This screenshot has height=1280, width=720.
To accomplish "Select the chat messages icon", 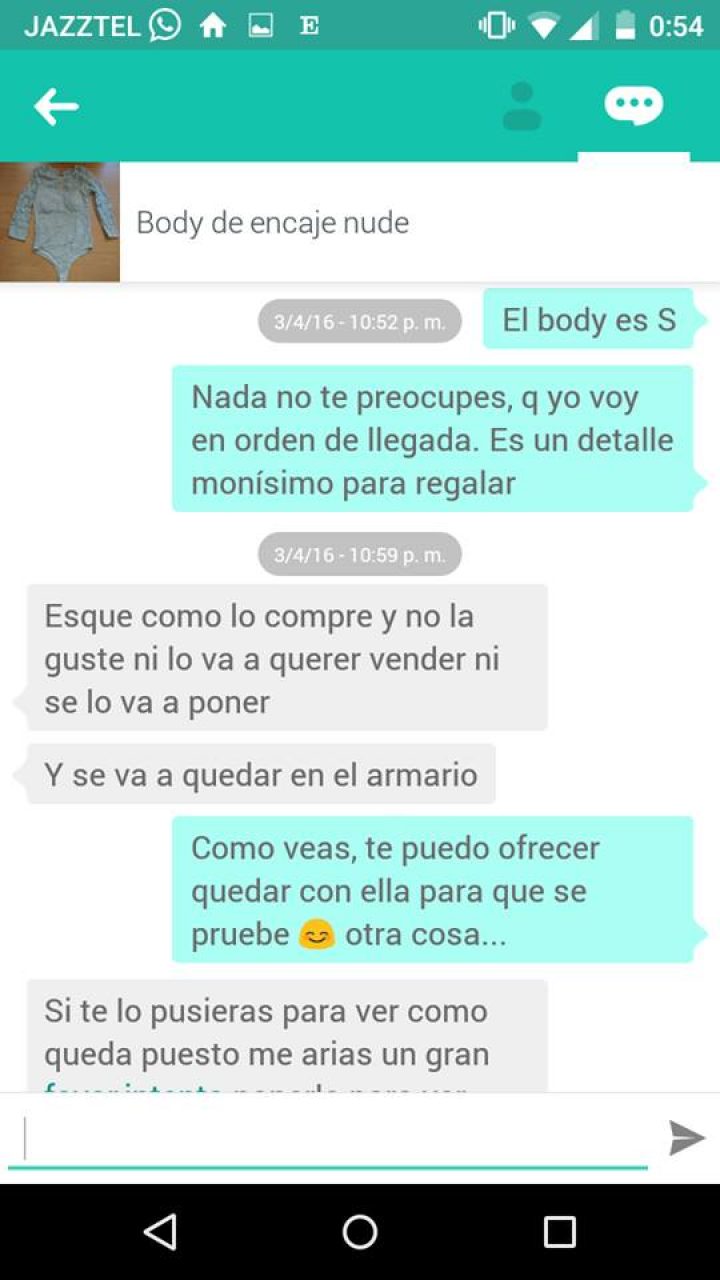I will (x=634, y=104).
